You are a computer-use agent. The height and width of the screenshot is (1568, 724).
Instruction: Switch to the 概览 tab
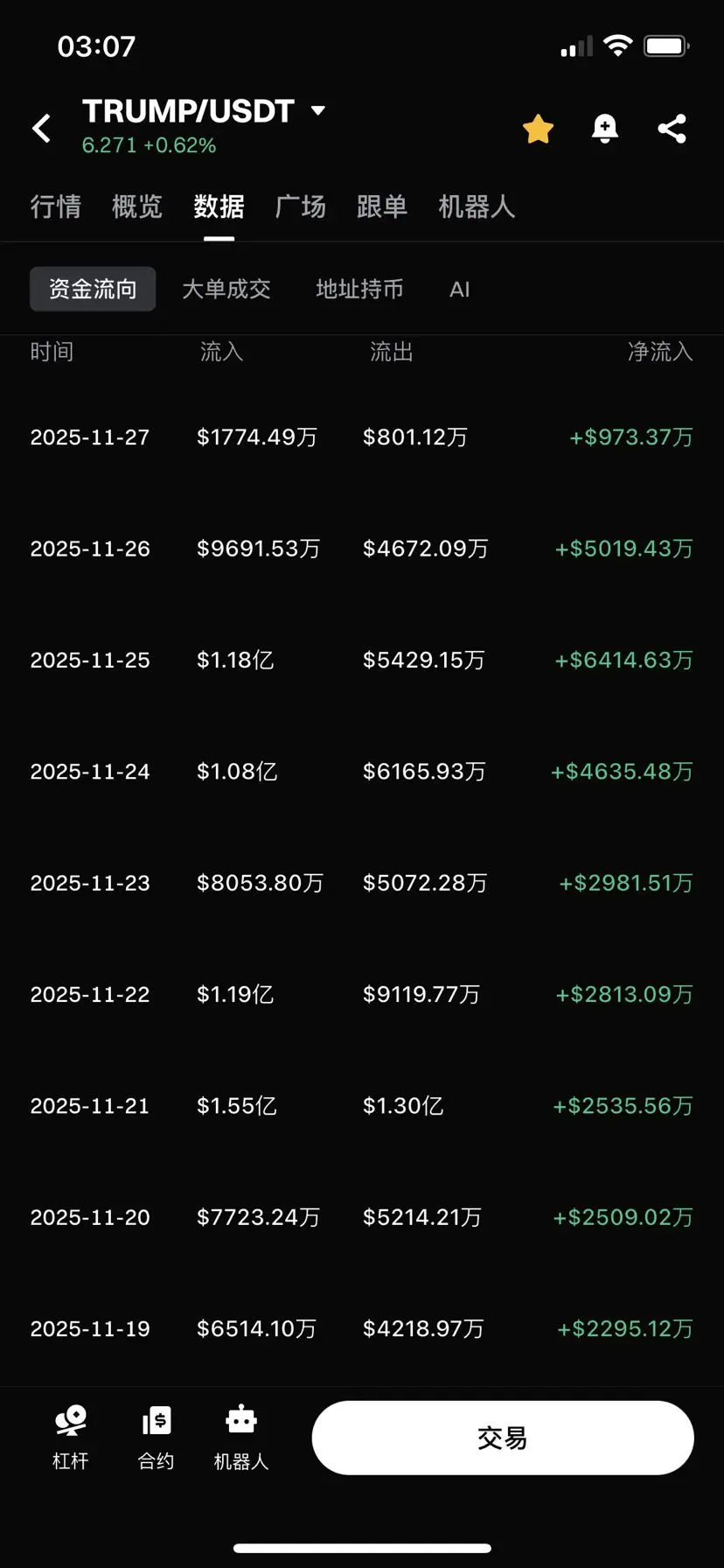[x=137, y=206]
